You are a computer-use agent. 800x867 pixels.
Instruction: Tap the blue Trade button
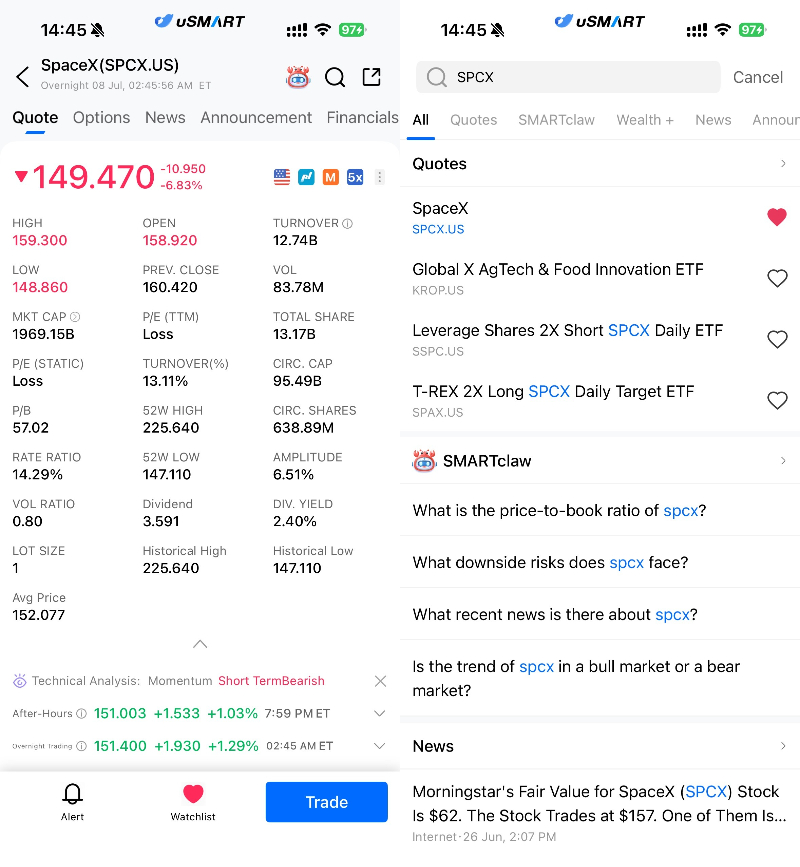326,802
